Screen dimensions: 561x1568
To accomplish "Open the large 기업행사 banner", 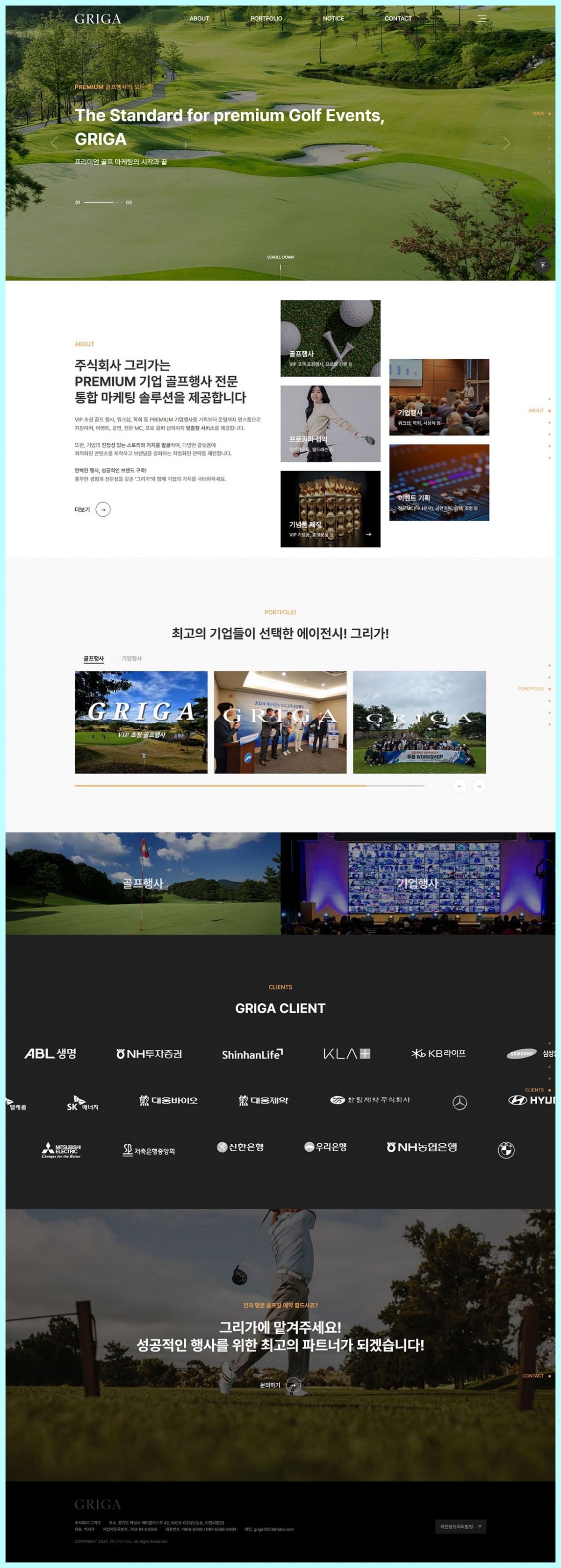I will coord(417,883).
